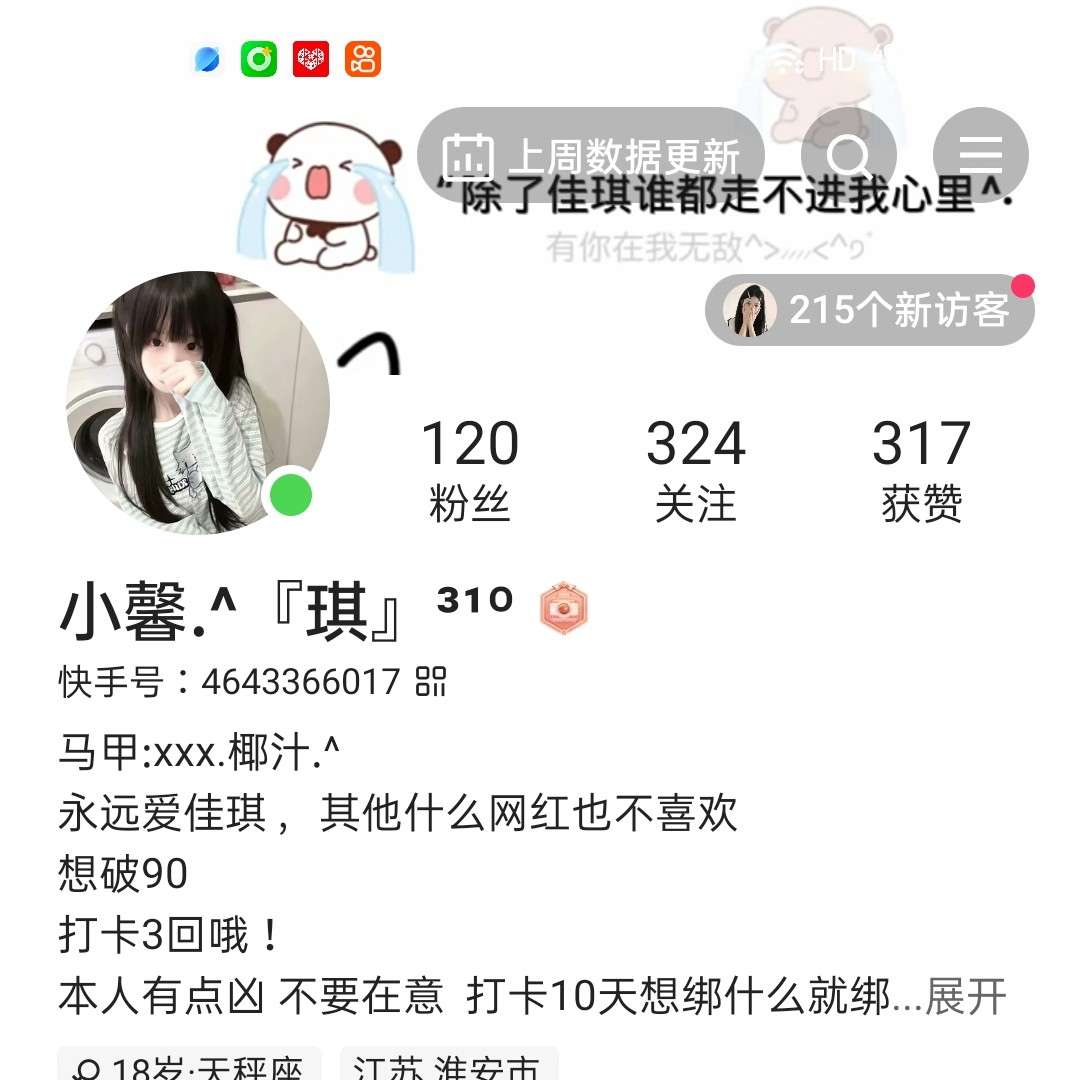Expand the bio with 展开
1080x1080 pixels.
[x=965, y=996]
